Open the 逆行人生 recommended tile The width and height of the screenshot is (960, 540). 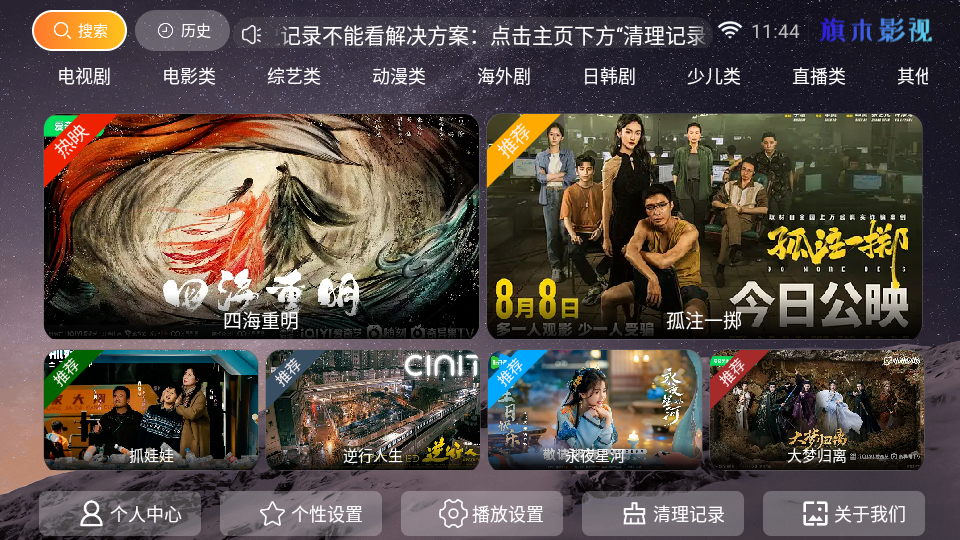tap(372, 409)
